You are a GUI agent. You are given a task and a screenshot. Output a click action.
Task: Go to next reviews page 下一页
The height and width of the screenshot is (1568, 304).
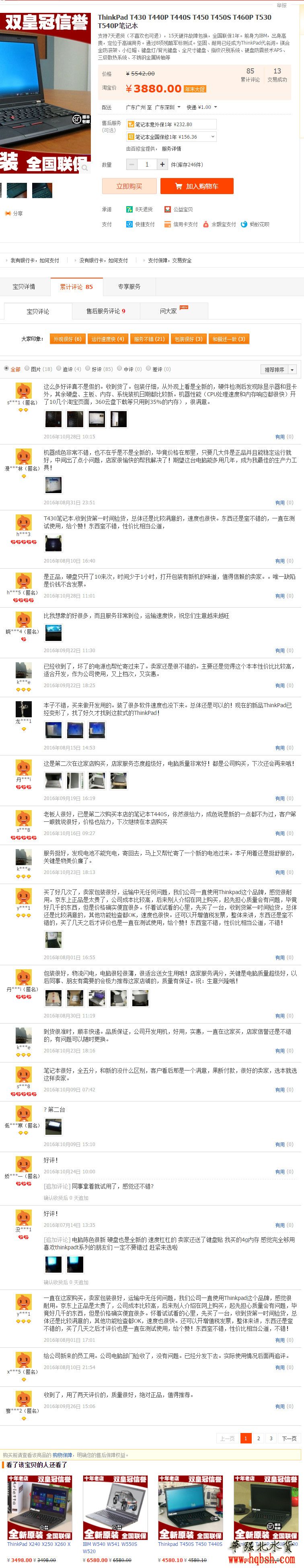[290, 1438]
